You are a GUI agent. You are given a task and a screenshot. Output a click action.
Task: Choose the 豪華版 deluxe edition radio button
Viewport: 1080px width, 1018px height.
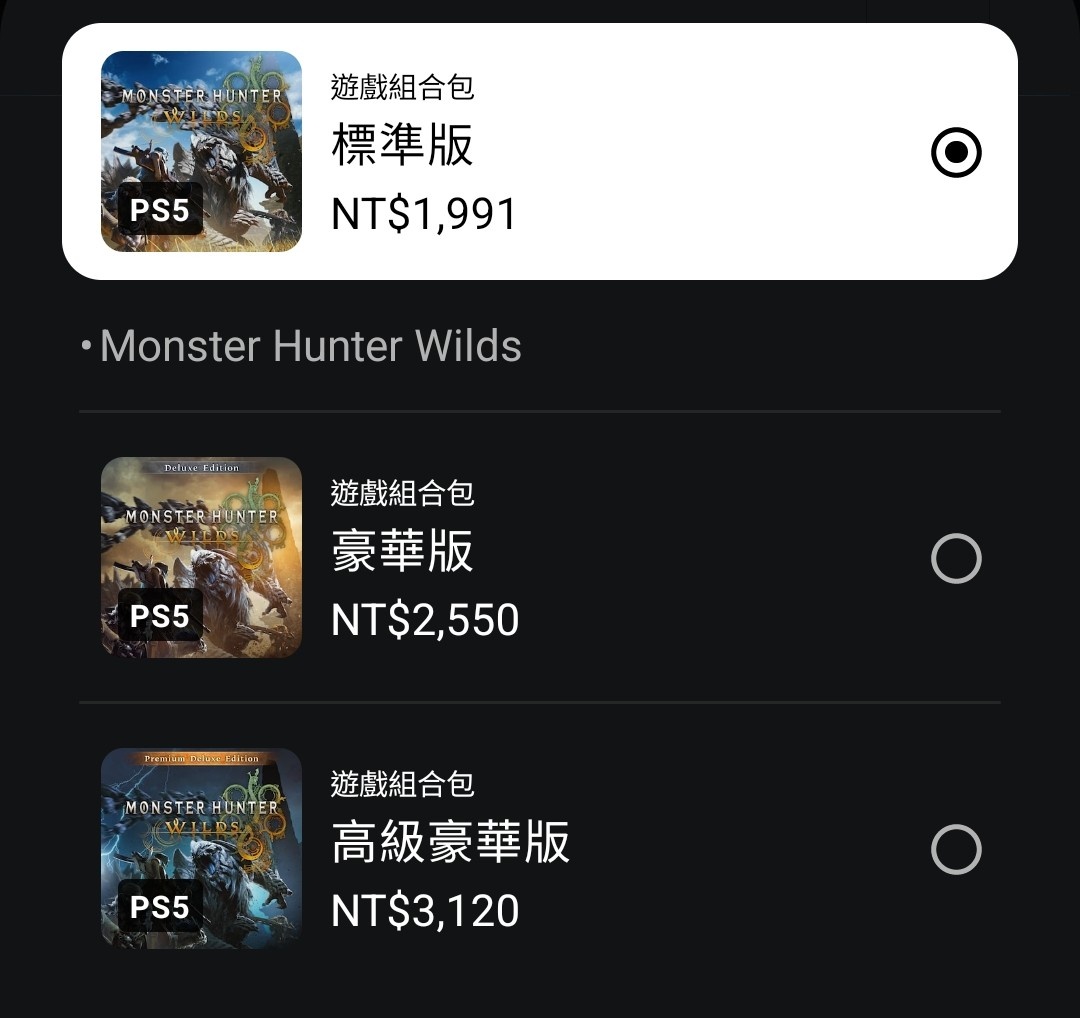coord(956,559)
